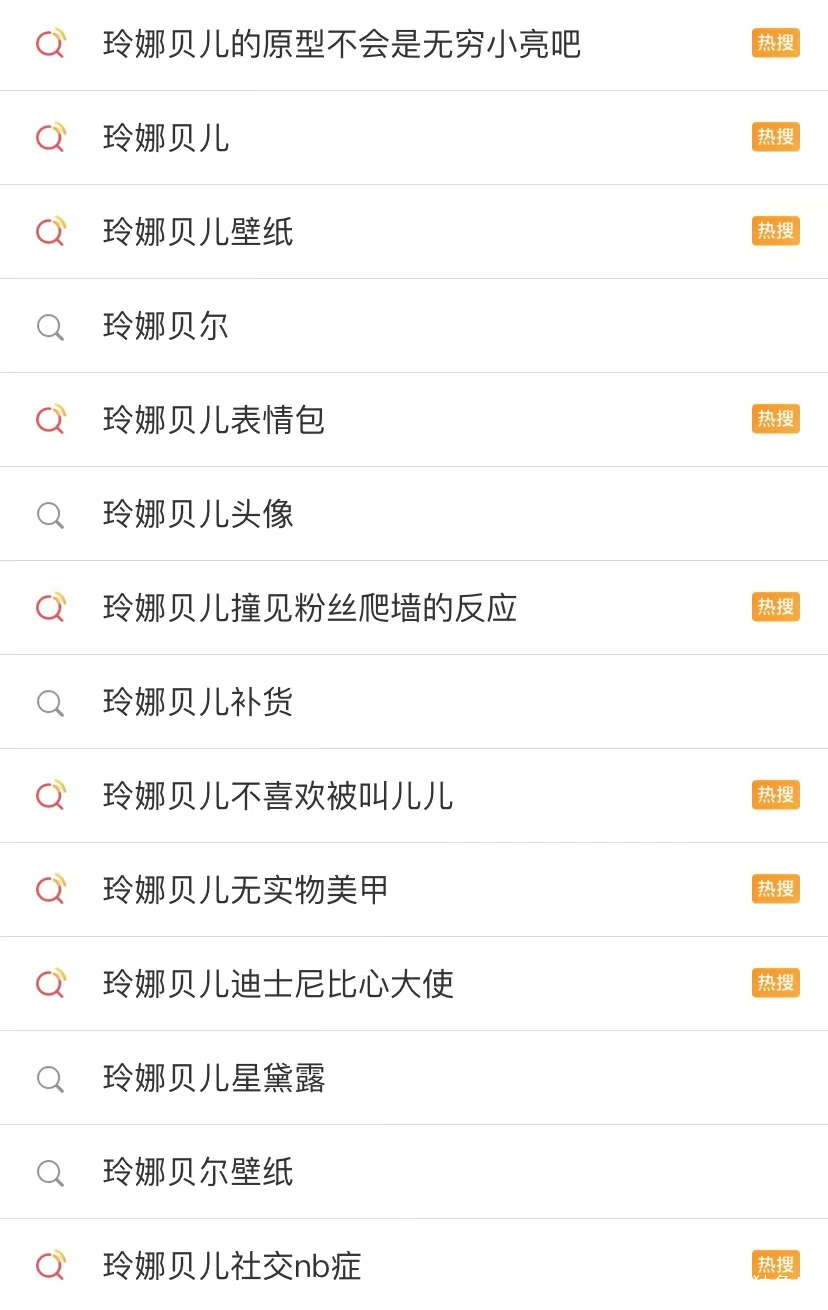Select 玲娜贝儿撞见粉丝爬墙的反应
This screenshot has height=1310, width=828.
[310, 608]
